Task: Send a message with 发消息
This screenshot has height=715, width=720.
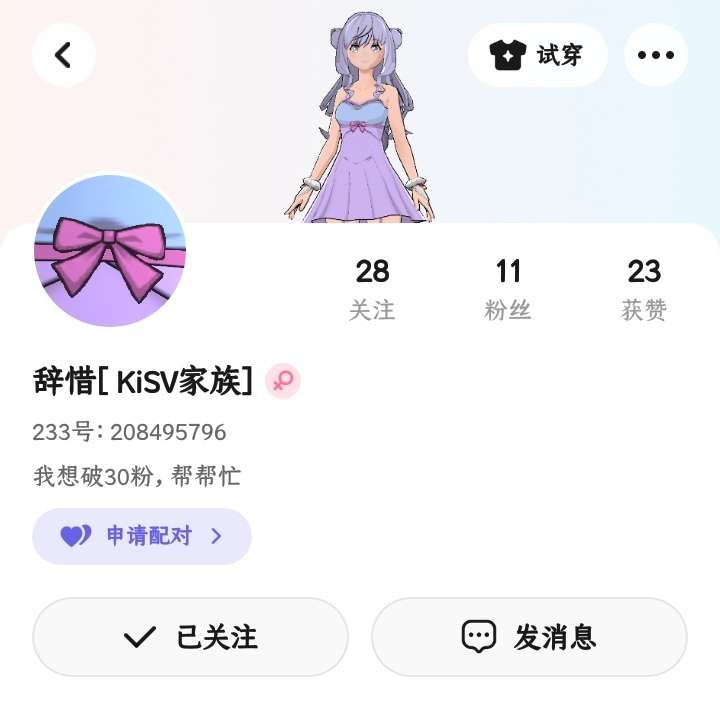Action: coord(529,637)
